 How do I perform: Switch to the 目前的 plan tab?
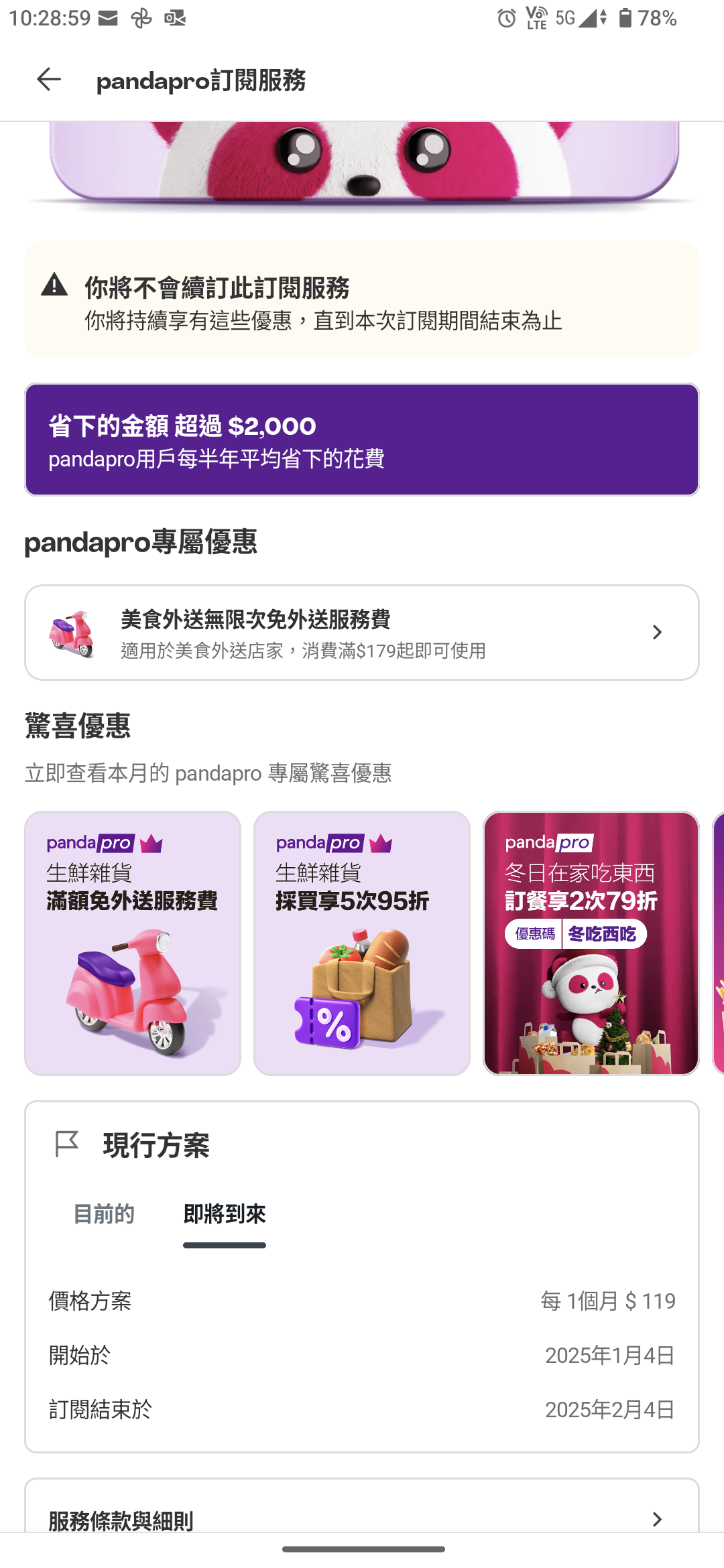(x=104, y=1214)
